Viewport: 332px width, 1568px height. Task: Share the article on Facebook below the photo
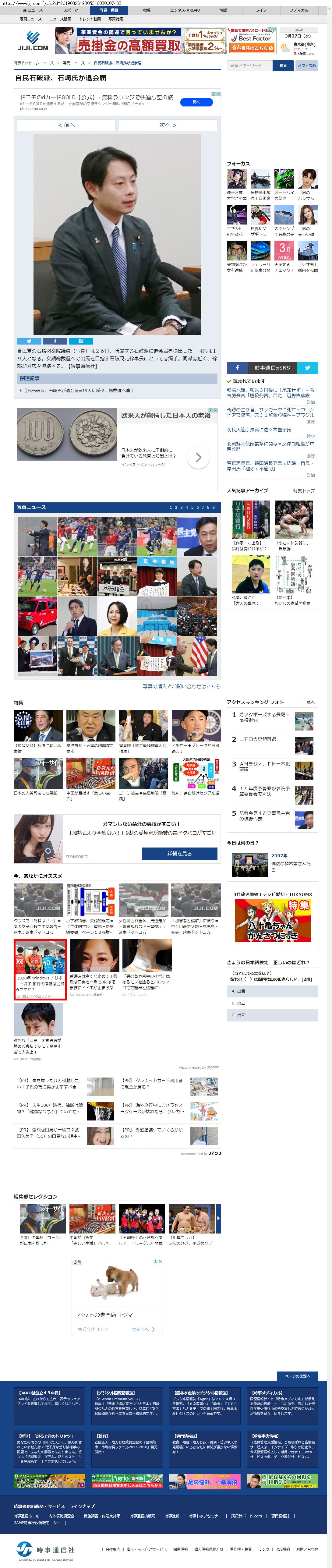pos(55,342)
